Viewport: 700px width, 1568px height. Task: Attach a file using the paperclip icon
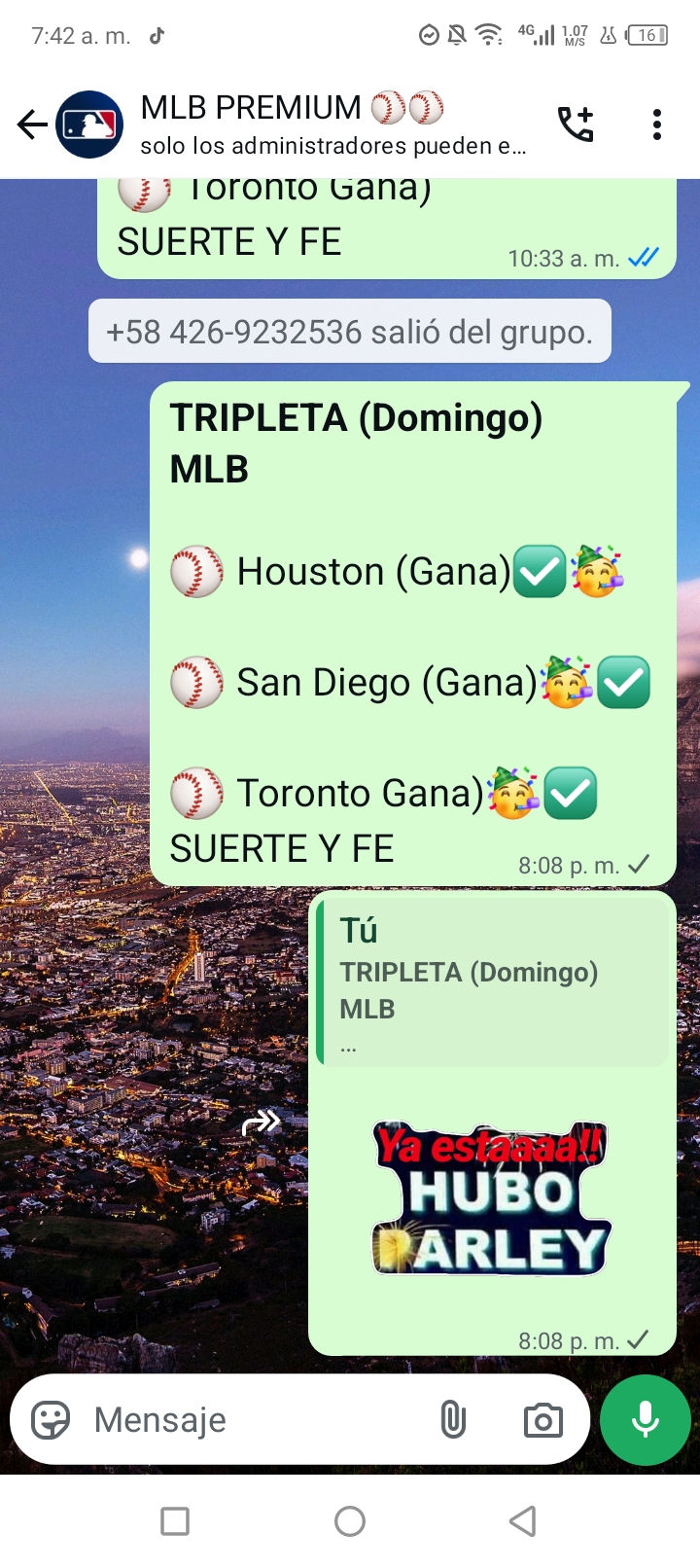453,1419
